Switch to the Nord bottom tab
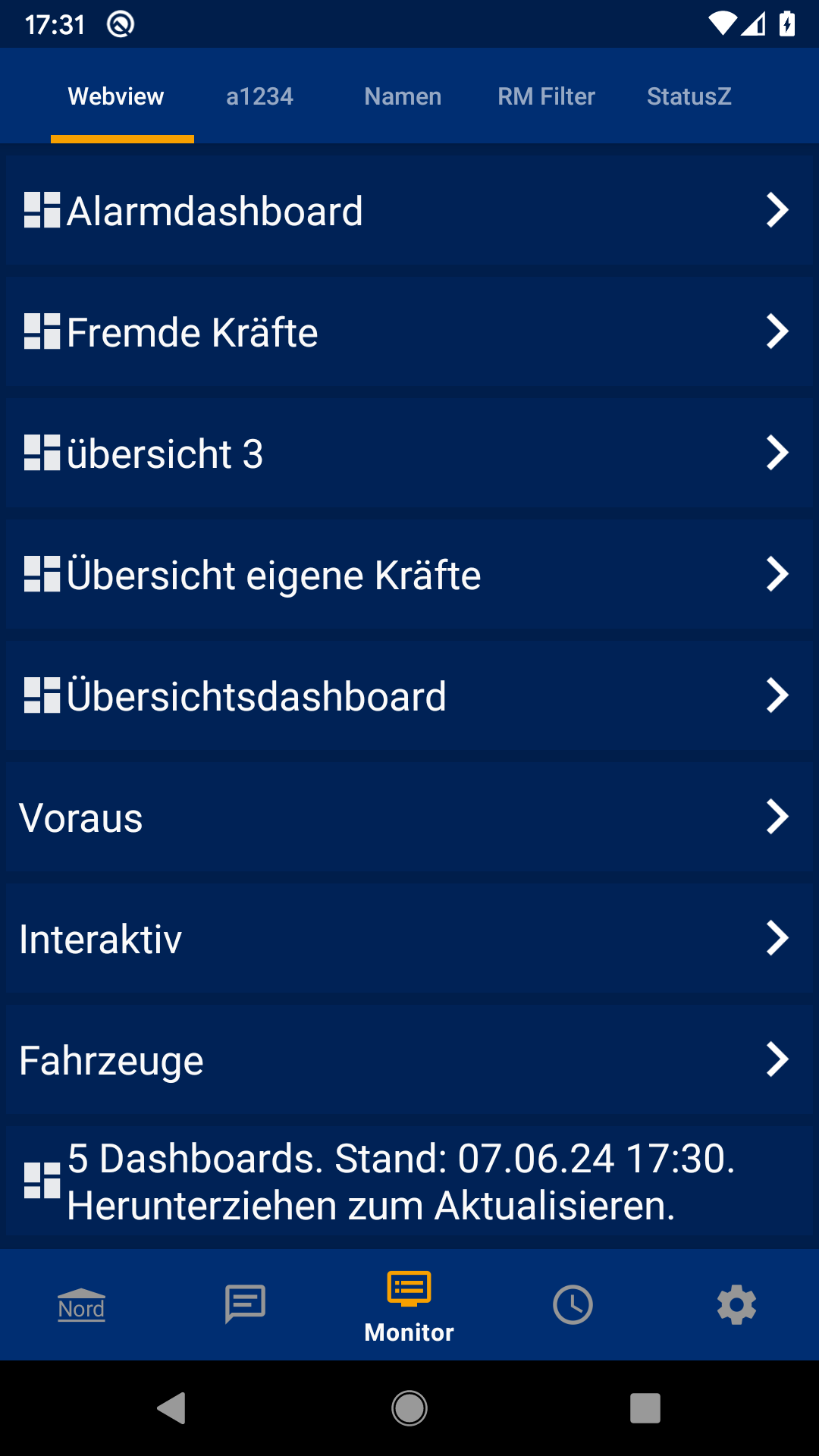Screen dimensions: 819x1456 pos(82,1305)
